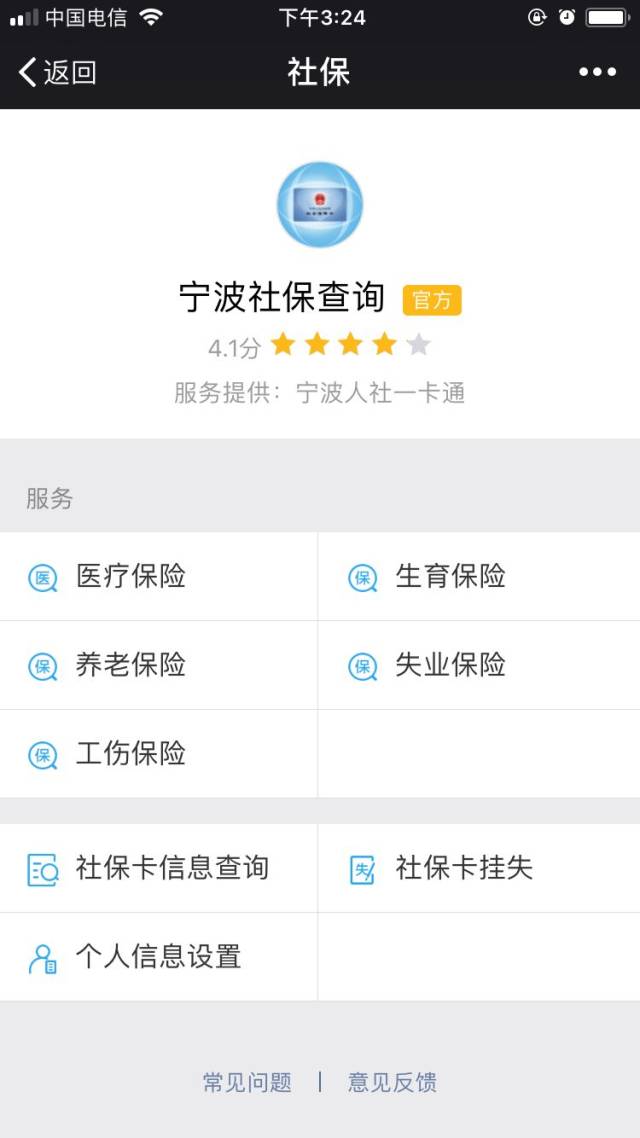View 常见问题 link
Viewport: 640px width, 1138px height.
(247, 1082)
